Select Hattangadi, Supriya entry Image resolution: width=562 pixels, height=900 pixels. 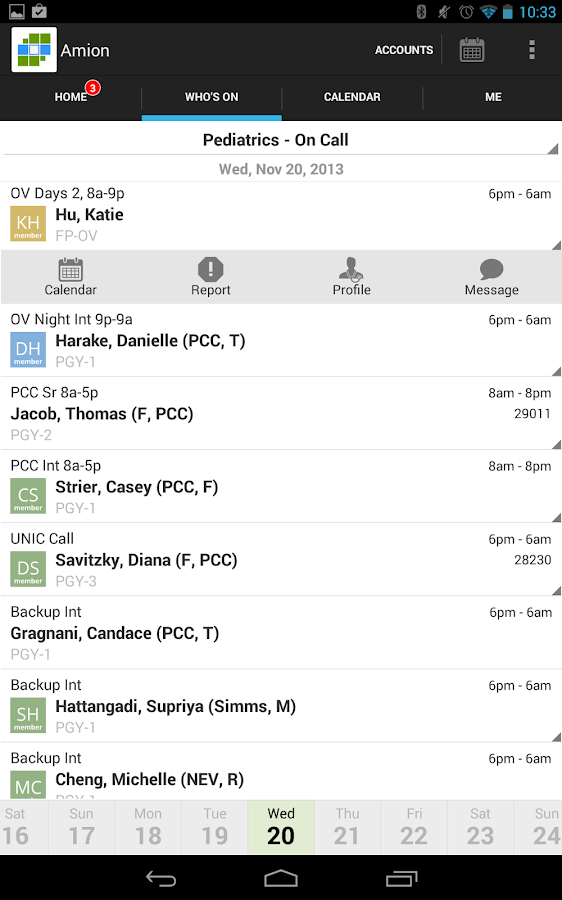(281, 705)
